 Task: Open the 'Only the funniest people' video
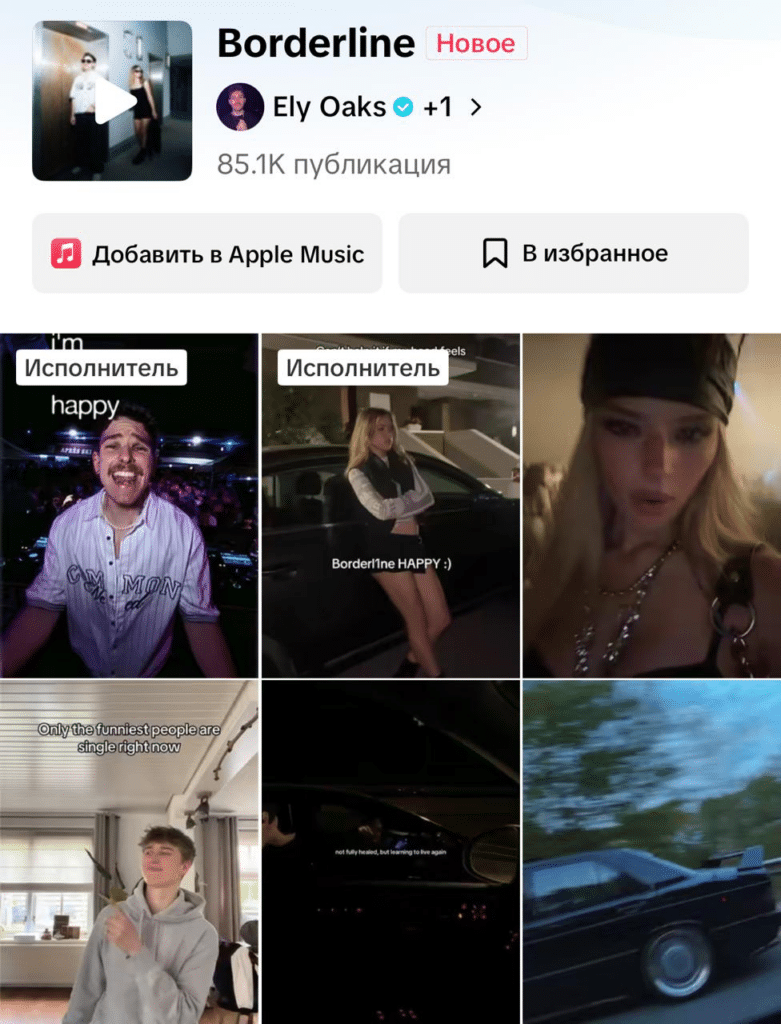point(129,852)
